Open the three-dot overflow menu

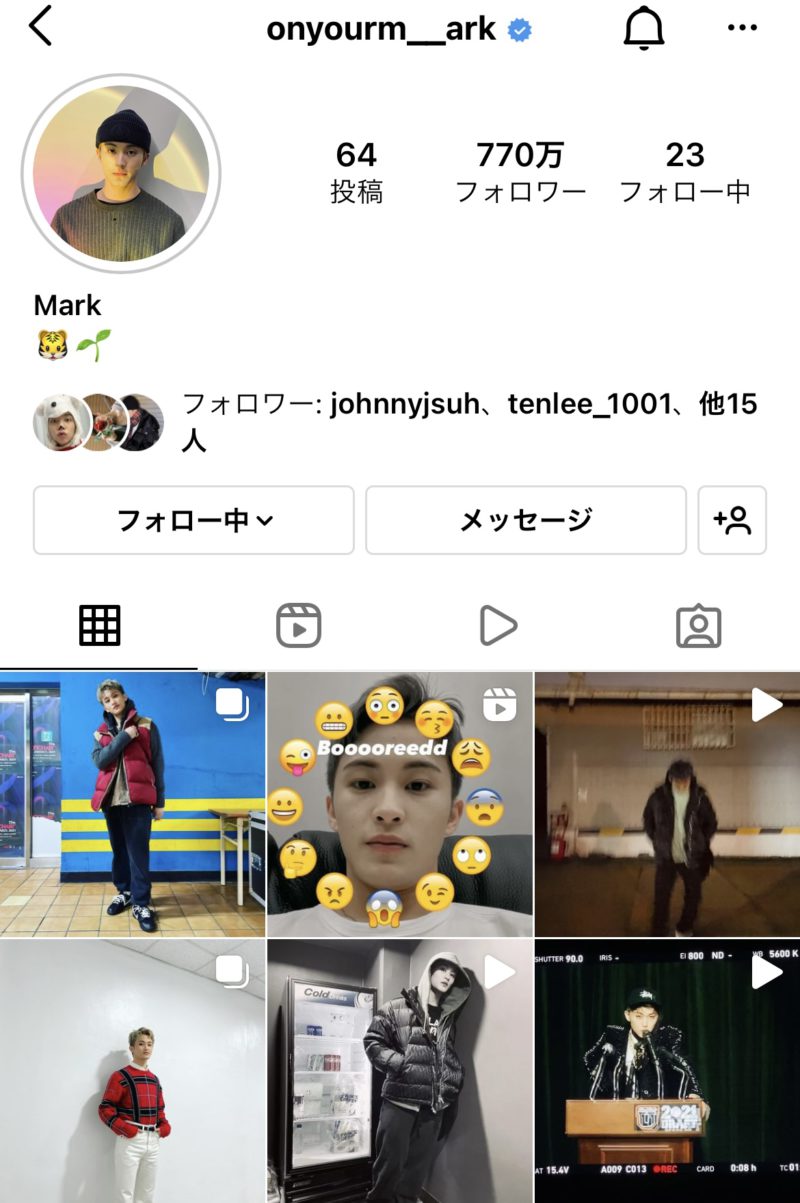click(x=742, y=28)
